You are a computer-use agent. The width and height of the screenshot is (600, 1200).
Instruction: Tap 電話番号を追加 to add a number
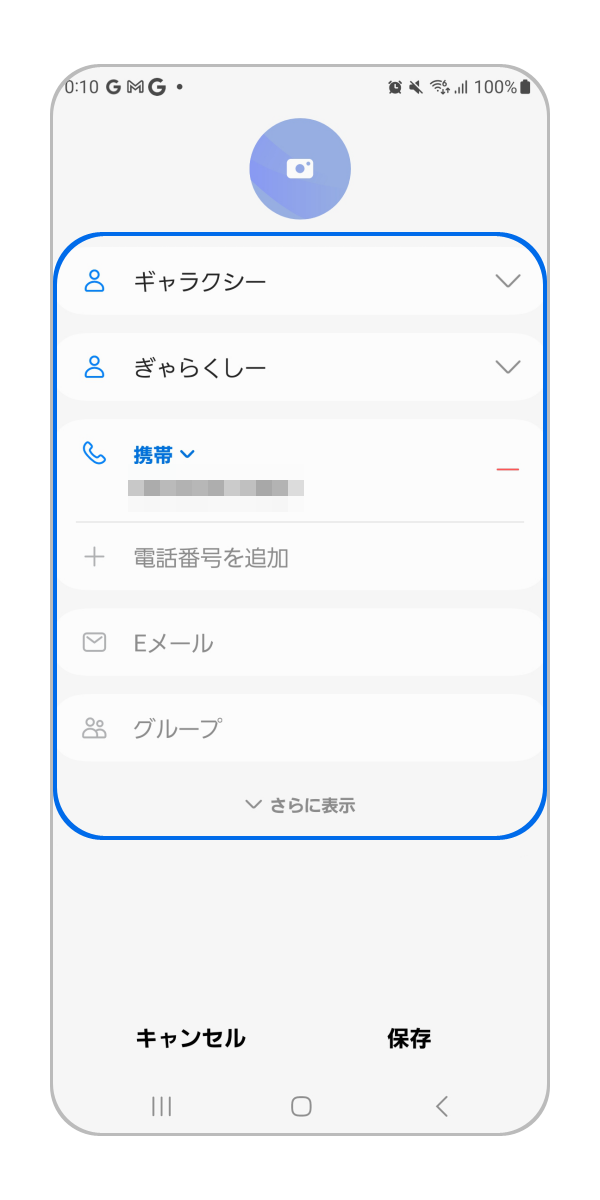[210, 558]
